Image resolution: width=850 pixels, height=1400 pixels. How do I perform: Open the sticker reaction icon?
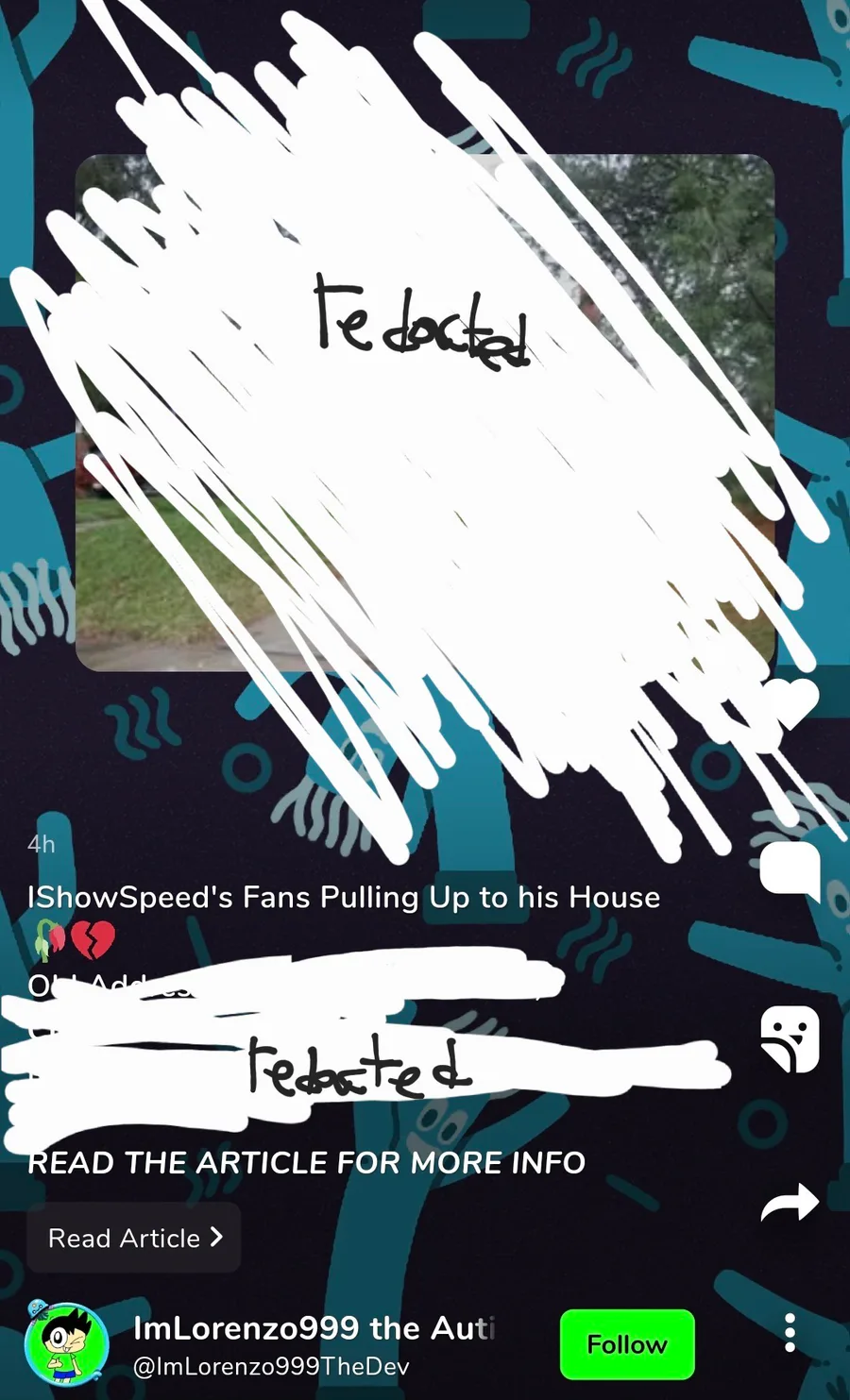pos(790,1039)
